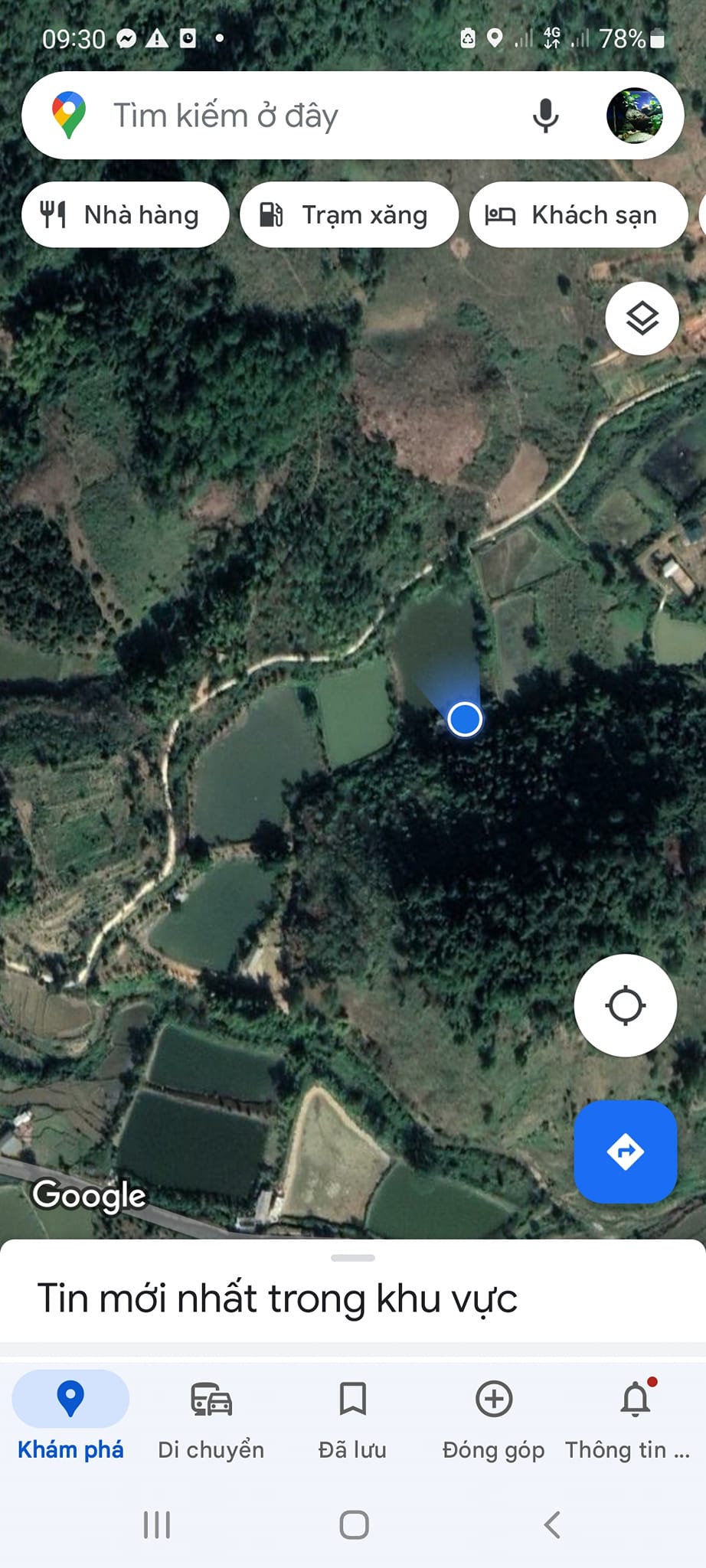706x1568 pixels.
Task: Choose the "Khách sạn" chip
Action: 579,215
